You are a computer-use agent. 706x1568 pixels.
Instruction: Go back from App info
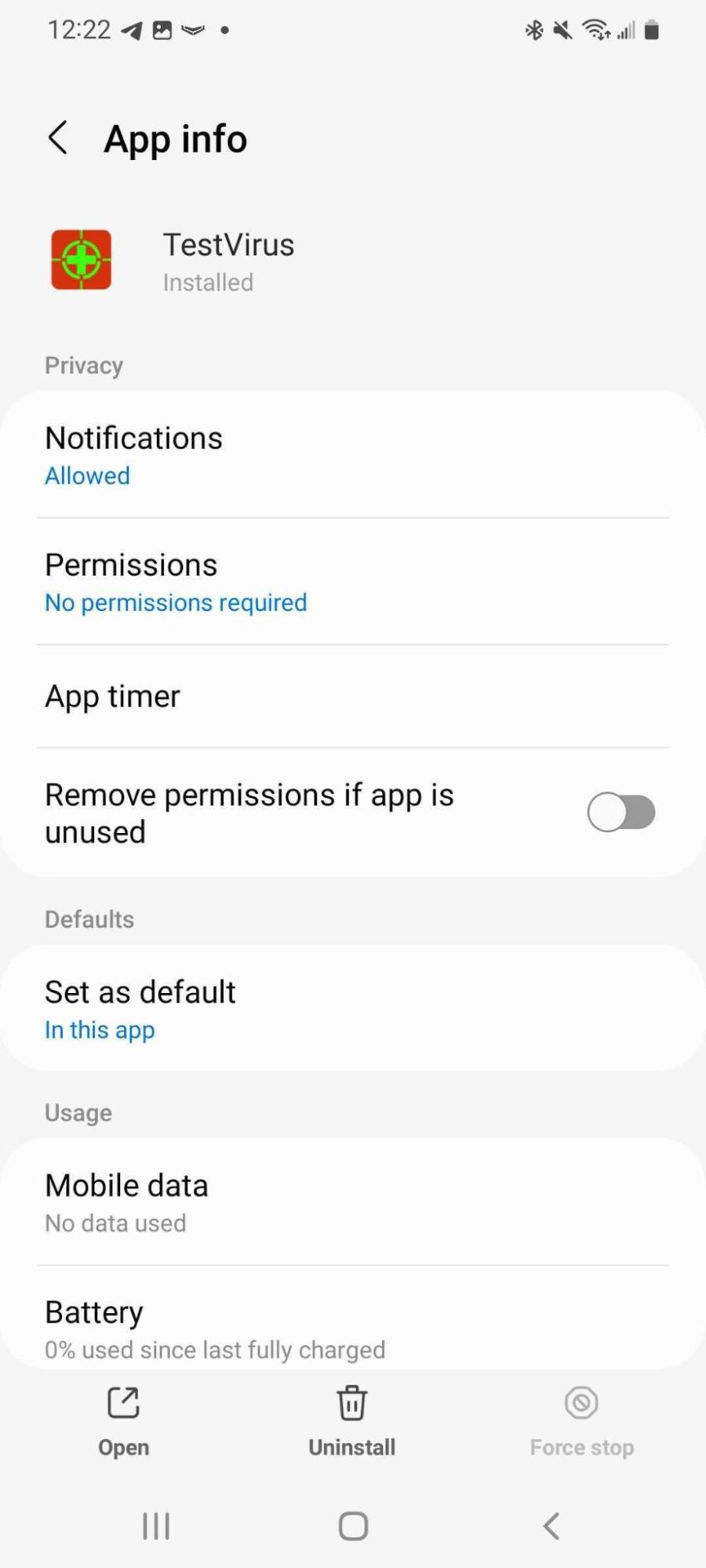(x=58, y=139)
